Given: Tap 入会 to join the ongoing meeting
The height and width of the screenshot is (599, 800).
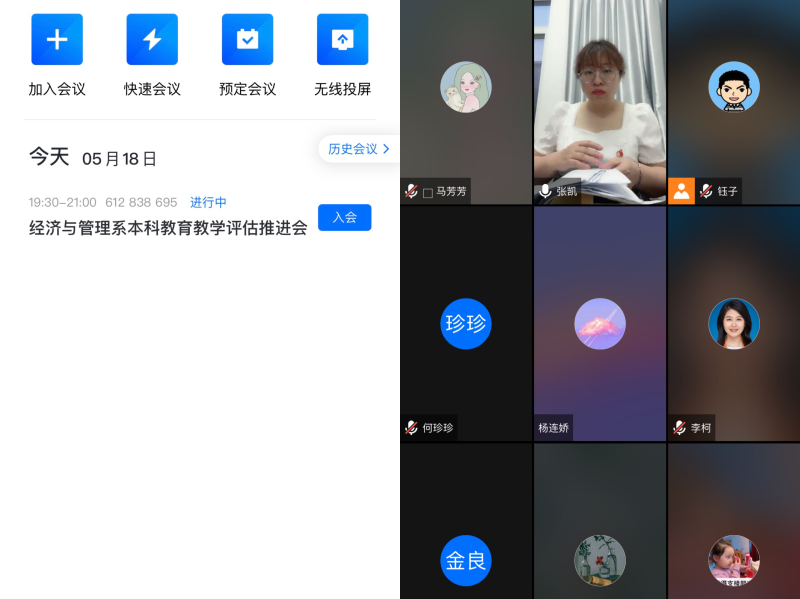Looking at the screenshot, I should [344, 217].
